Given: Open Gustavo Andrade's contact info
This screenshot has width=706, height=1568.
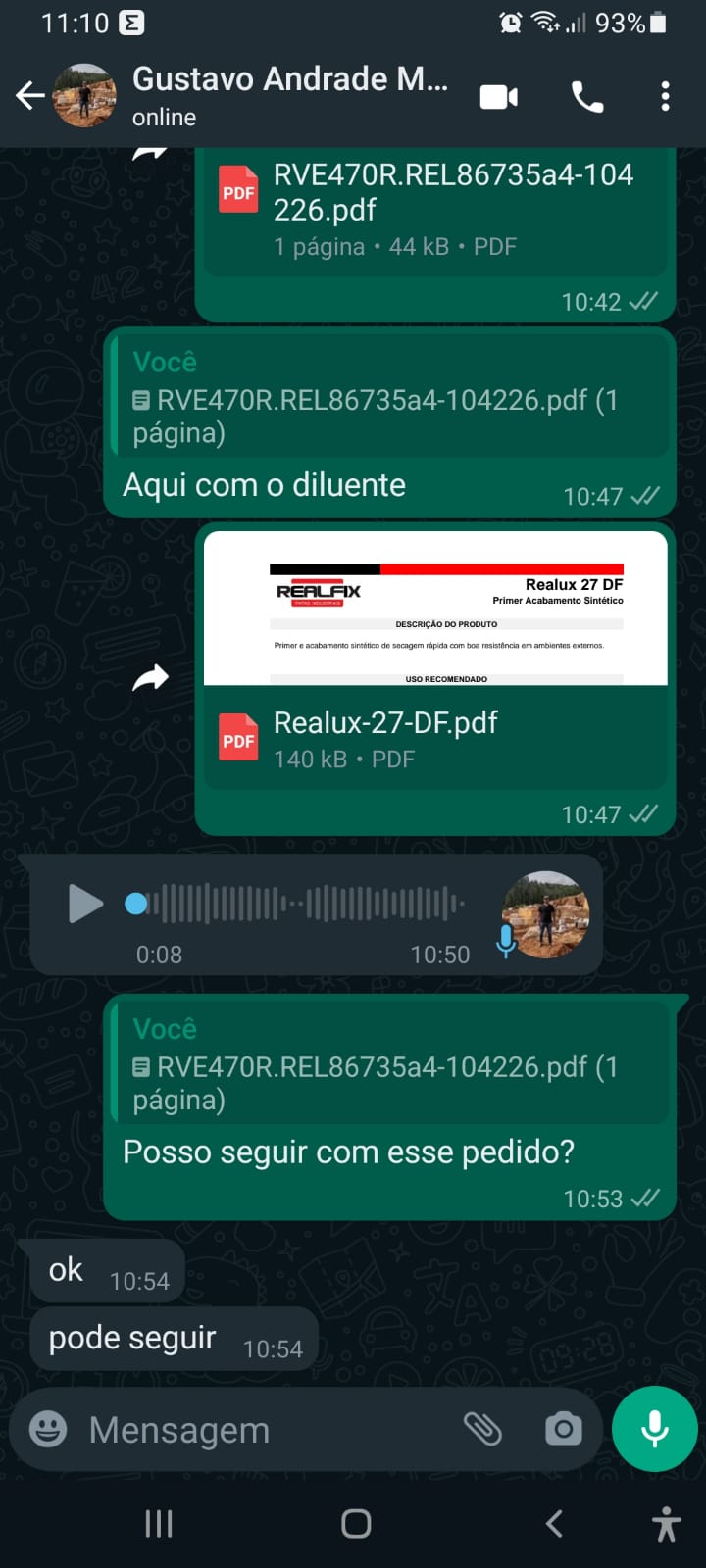Looking at the screenshot, I should (x=289, y=96).
